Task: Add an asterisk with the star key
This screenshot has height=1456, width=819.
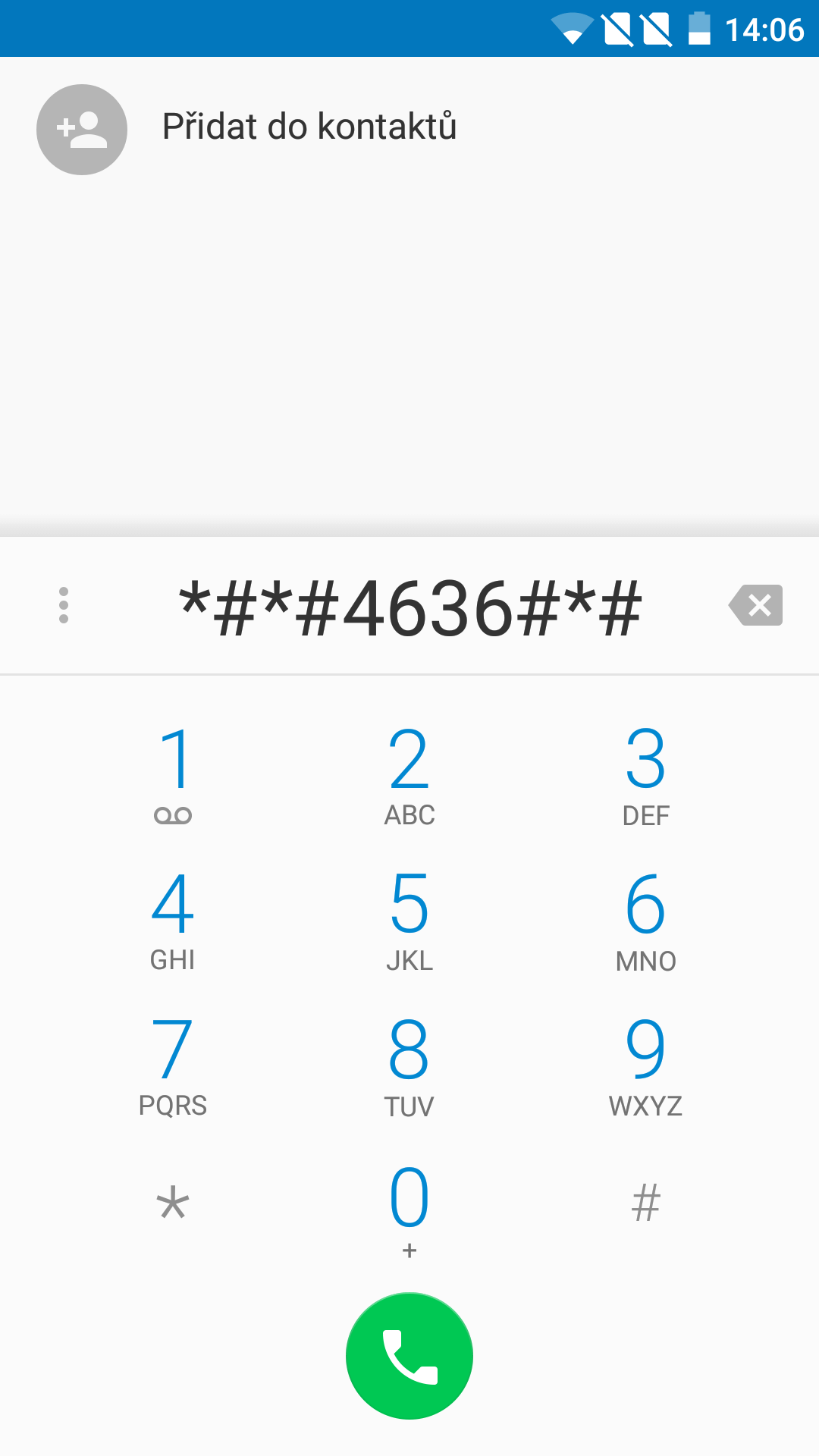Action: point(173,1204)
